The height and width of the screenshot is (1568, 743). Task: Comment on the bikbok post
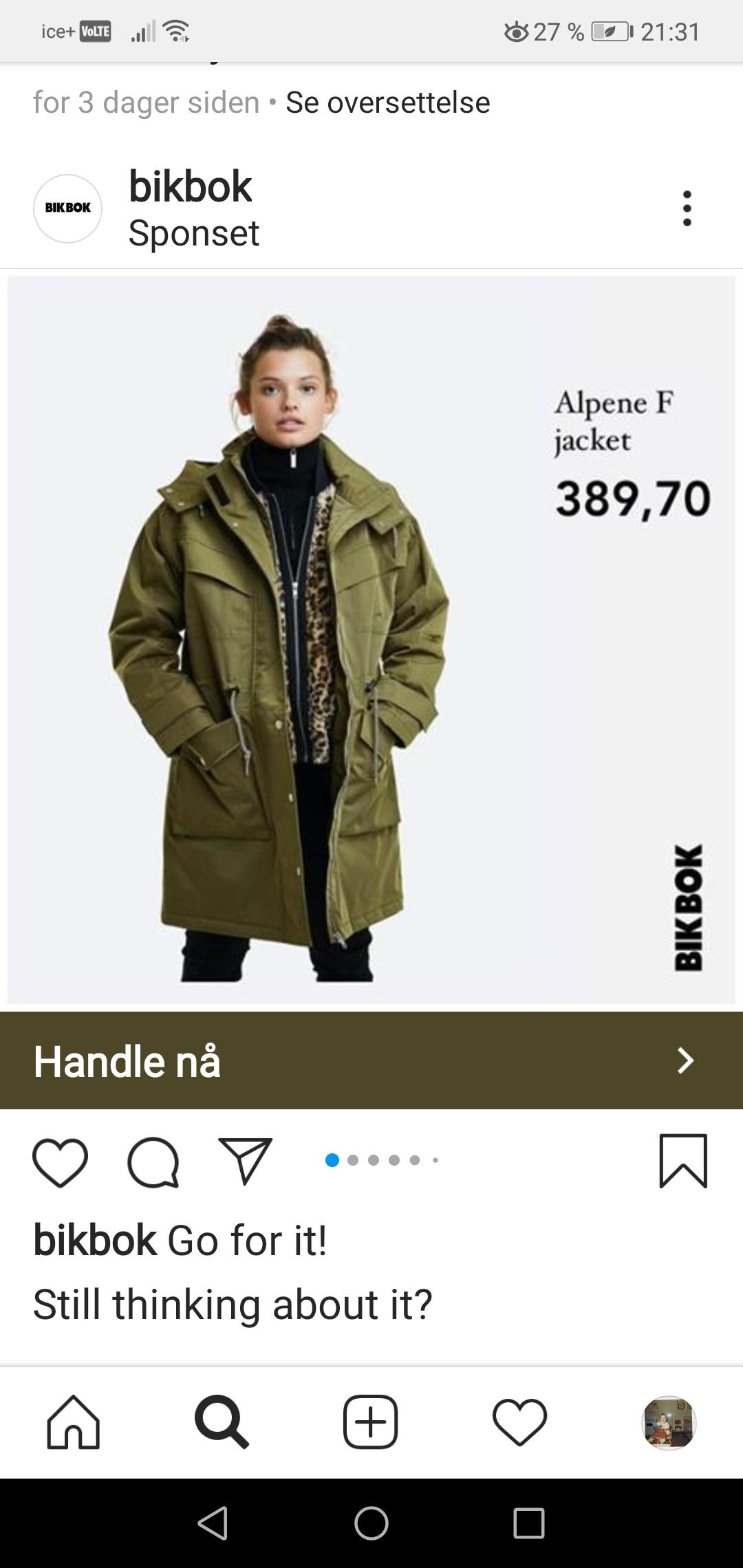coord(153,1162)
